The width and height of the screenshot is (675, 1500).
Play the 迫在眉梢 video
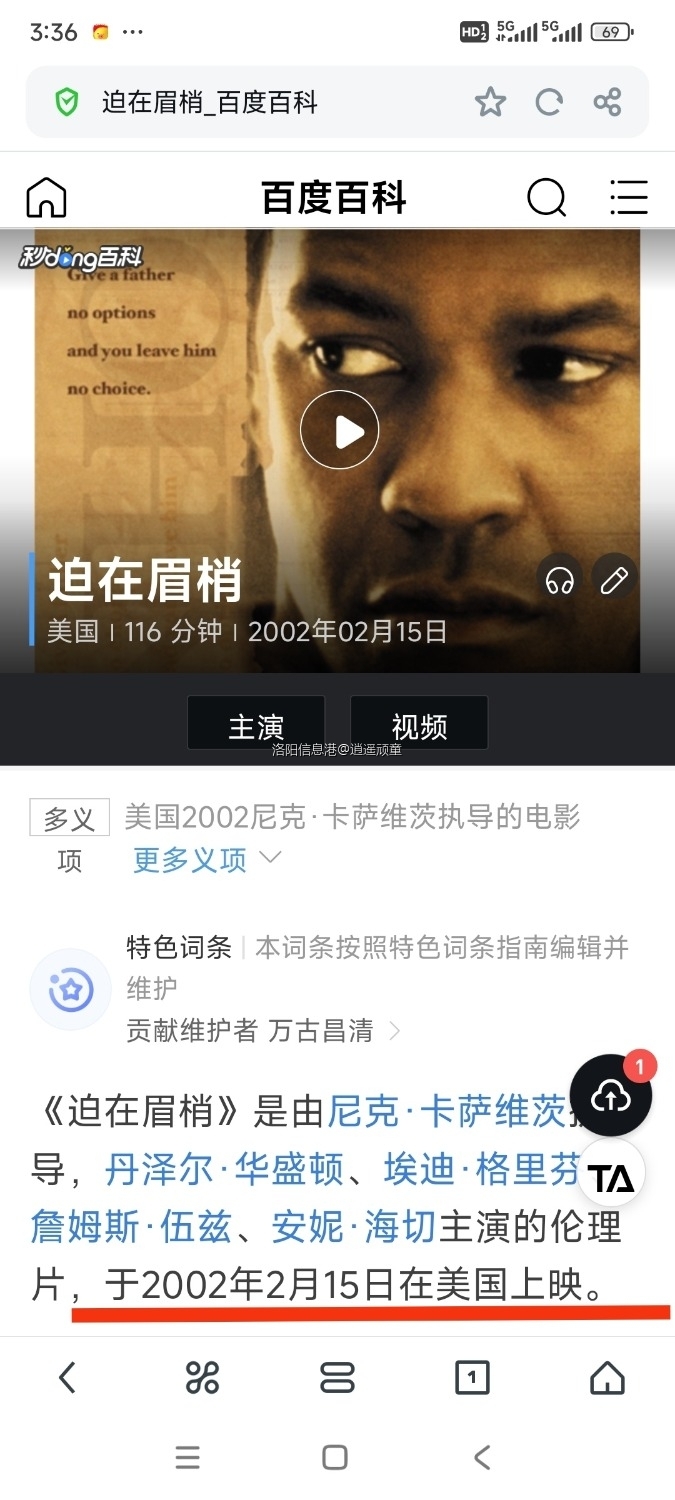coord(340,430)
